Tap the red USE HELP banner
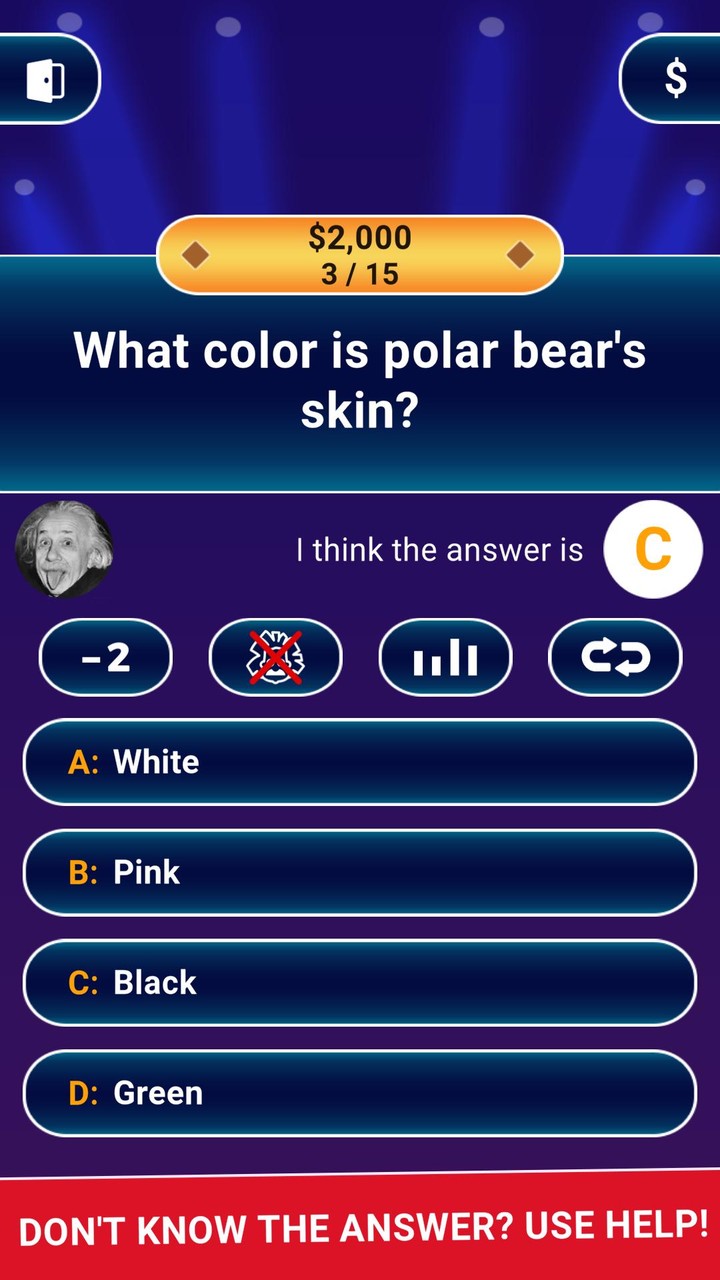The image size is (720, 1280). tap(360, 1228)
